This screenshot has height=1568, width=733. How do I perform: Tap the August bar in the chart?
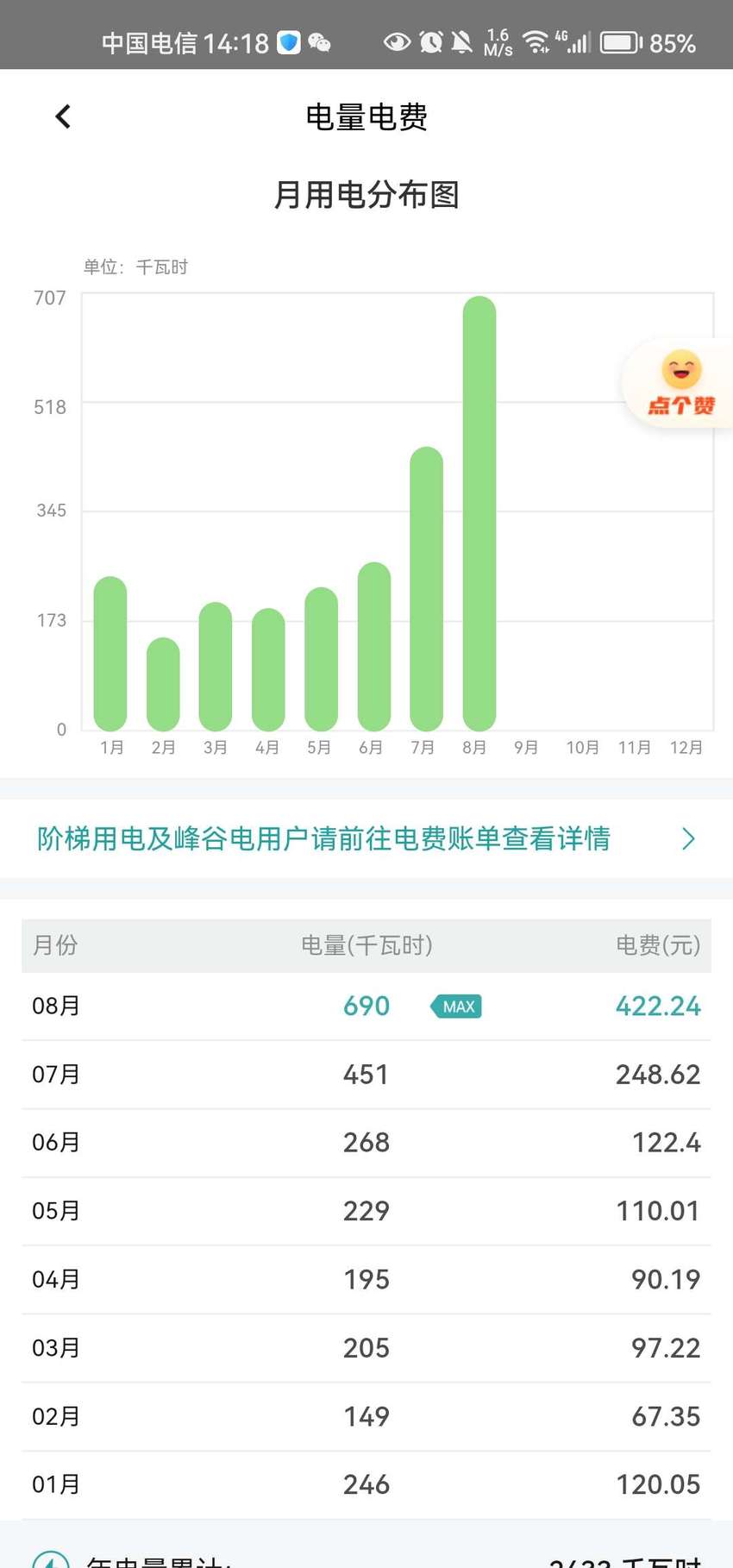click(x=479, y=513)
